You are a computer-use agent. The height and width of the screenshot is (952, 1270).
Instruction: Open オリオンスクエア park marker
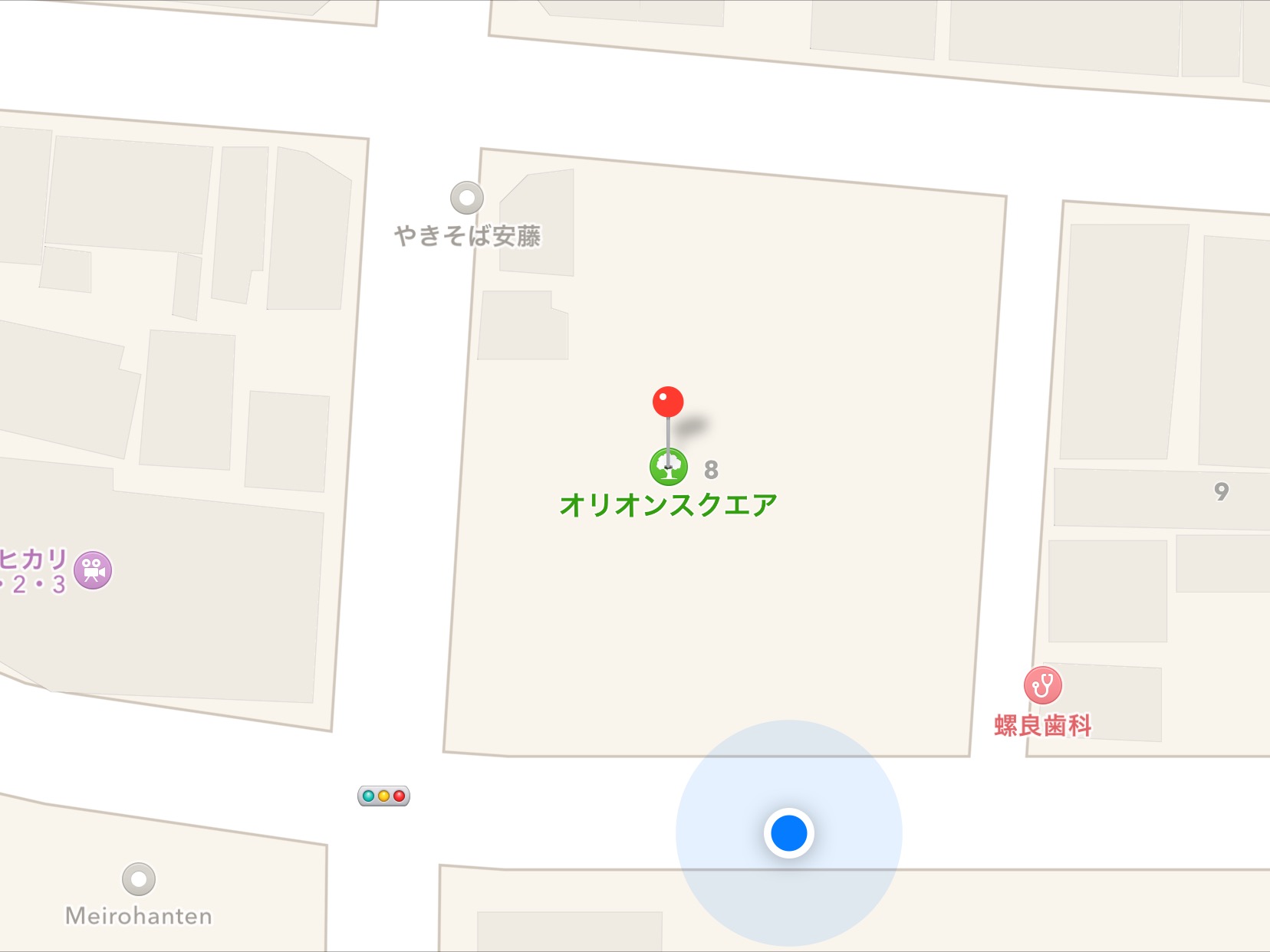pos(668,467)
